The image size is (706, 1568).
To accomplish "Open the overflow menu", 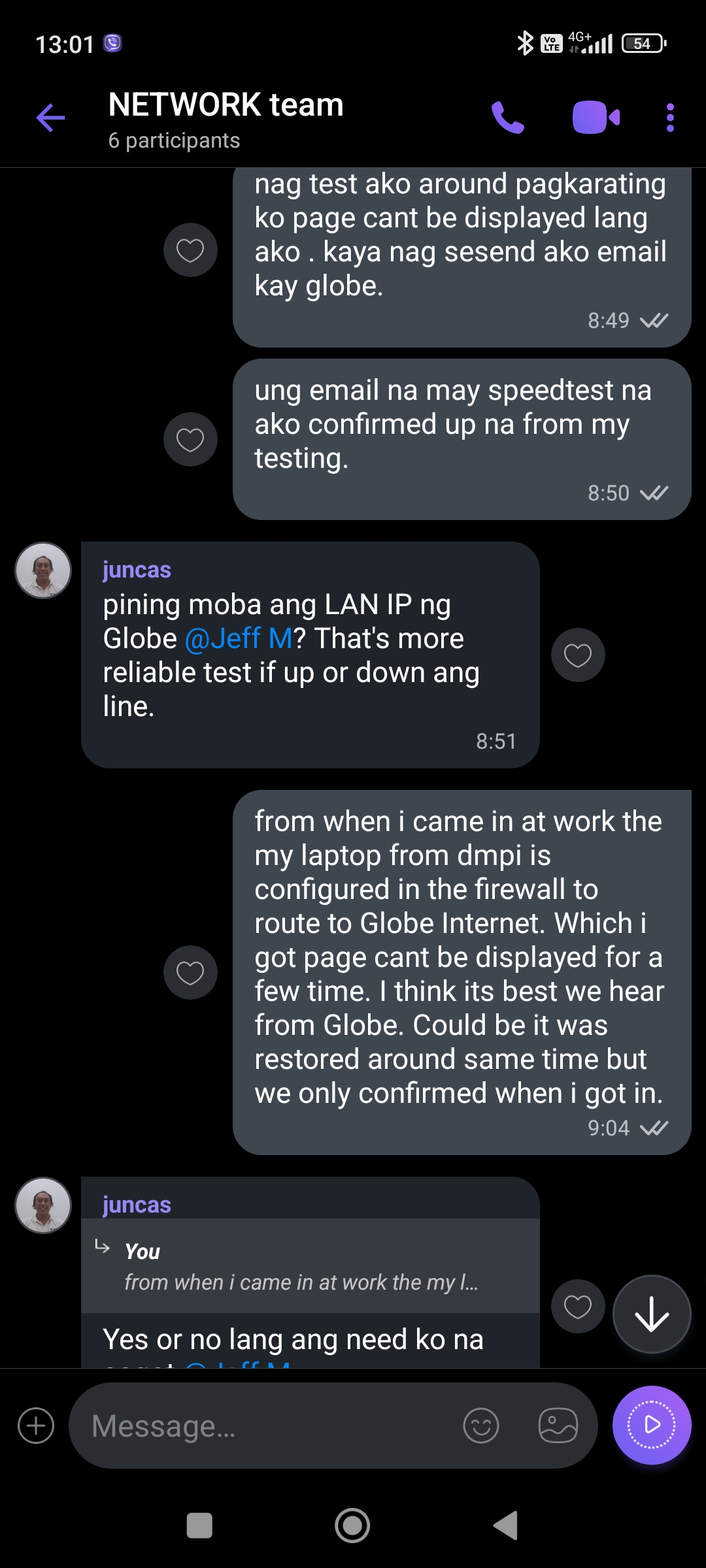I will [x=670, y=118].
